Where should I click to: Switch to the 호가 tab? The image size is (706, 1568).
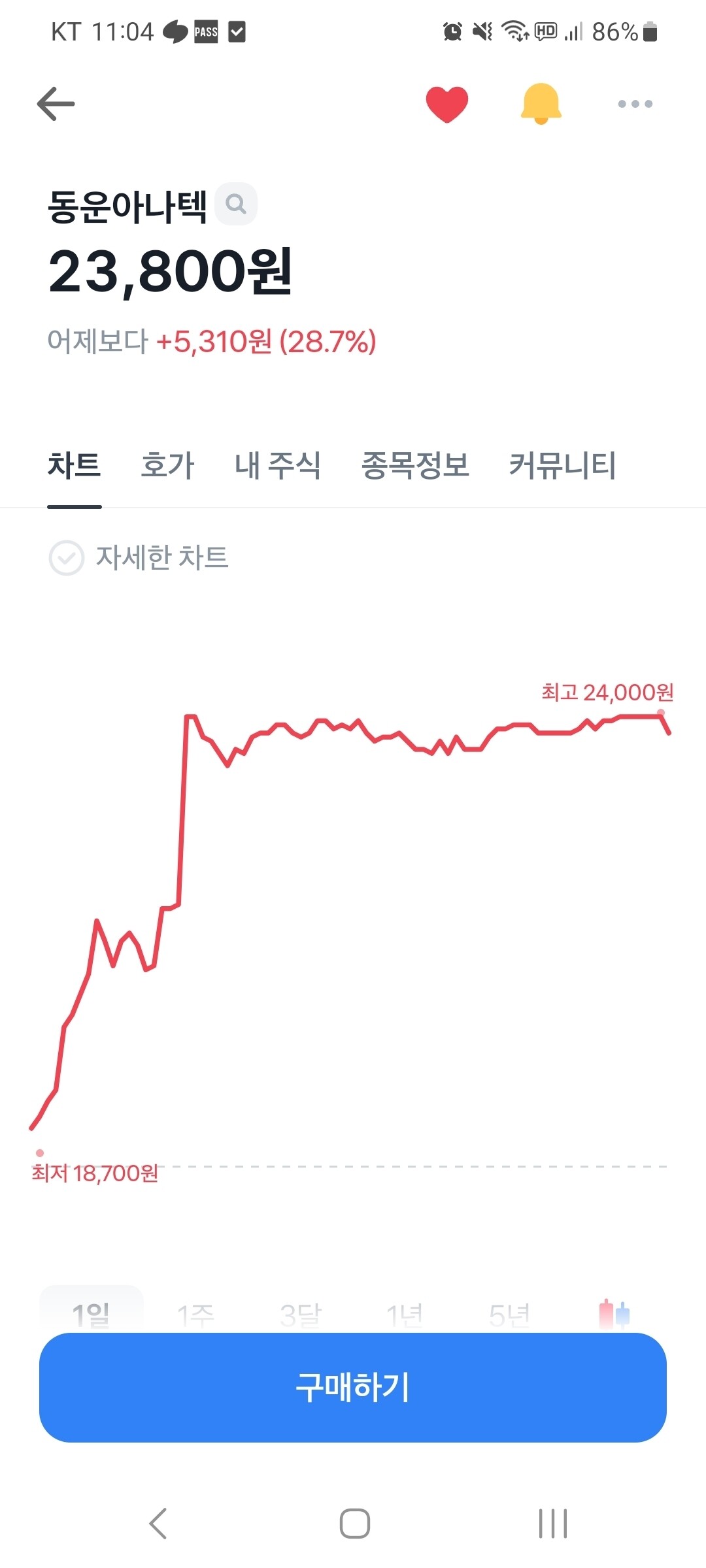[166, 465]
